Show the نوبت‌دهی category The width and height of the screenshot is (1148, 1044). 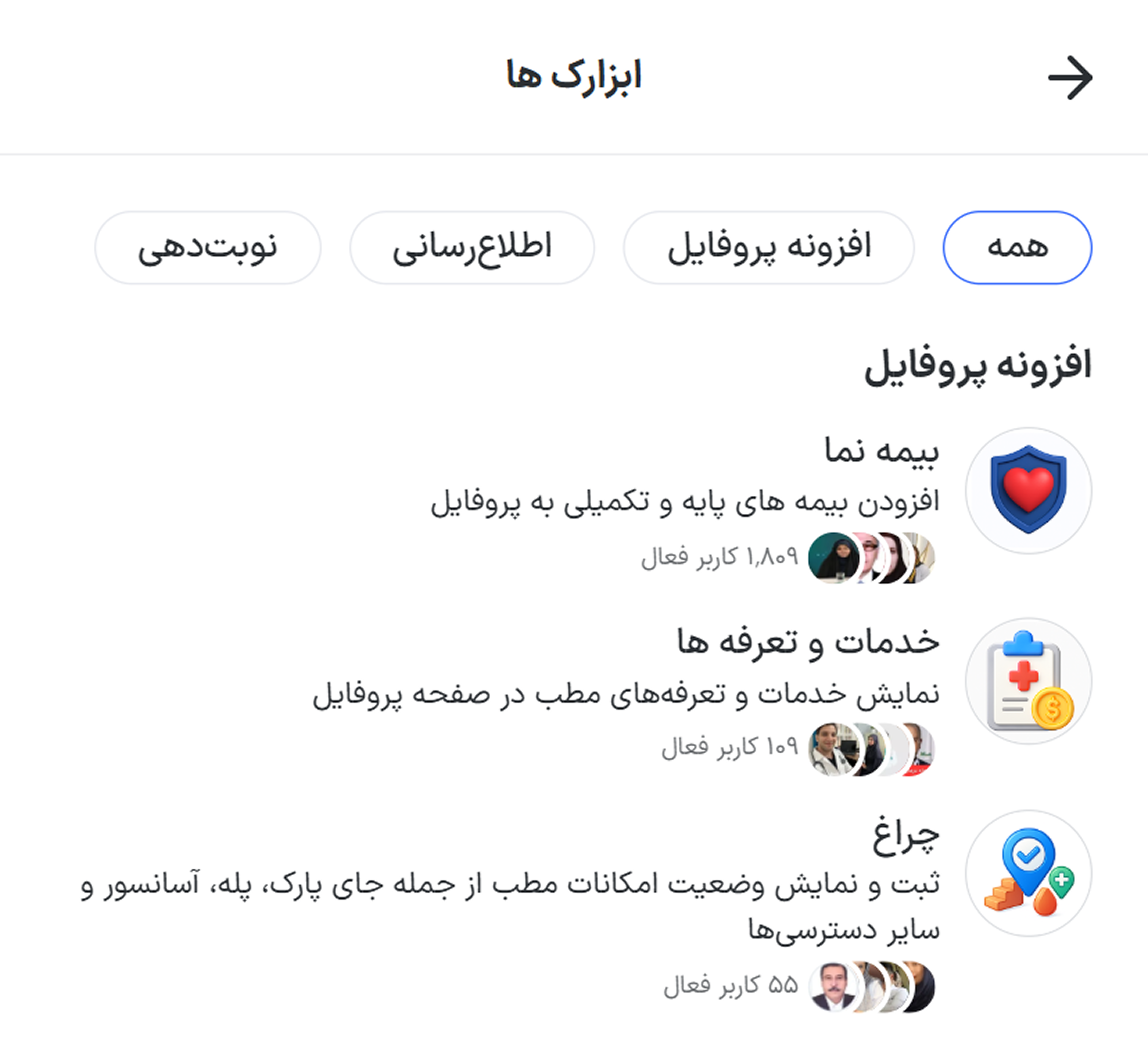click(208, 247)
